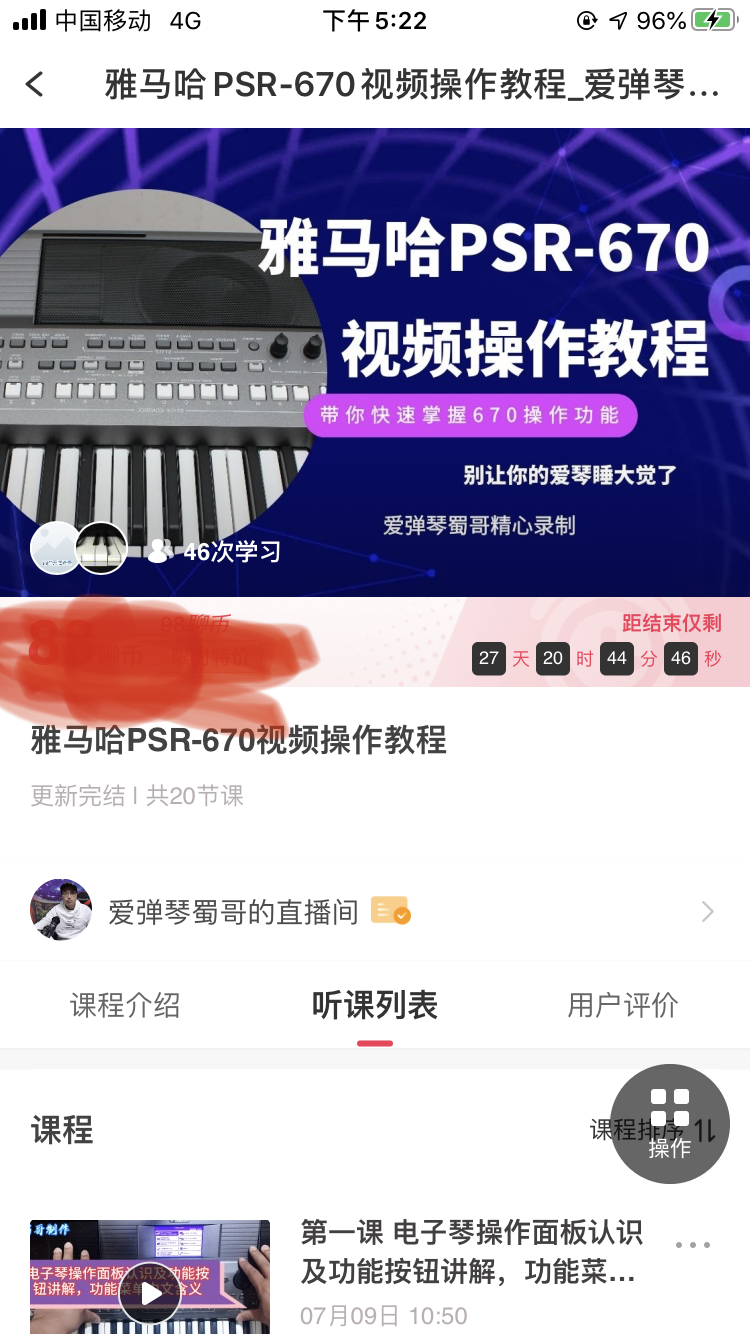Tap the three-dot menu on the first lesson
Image resolution: width=750 pixels, height=1334 pixels.
[x=692, y=1245]
